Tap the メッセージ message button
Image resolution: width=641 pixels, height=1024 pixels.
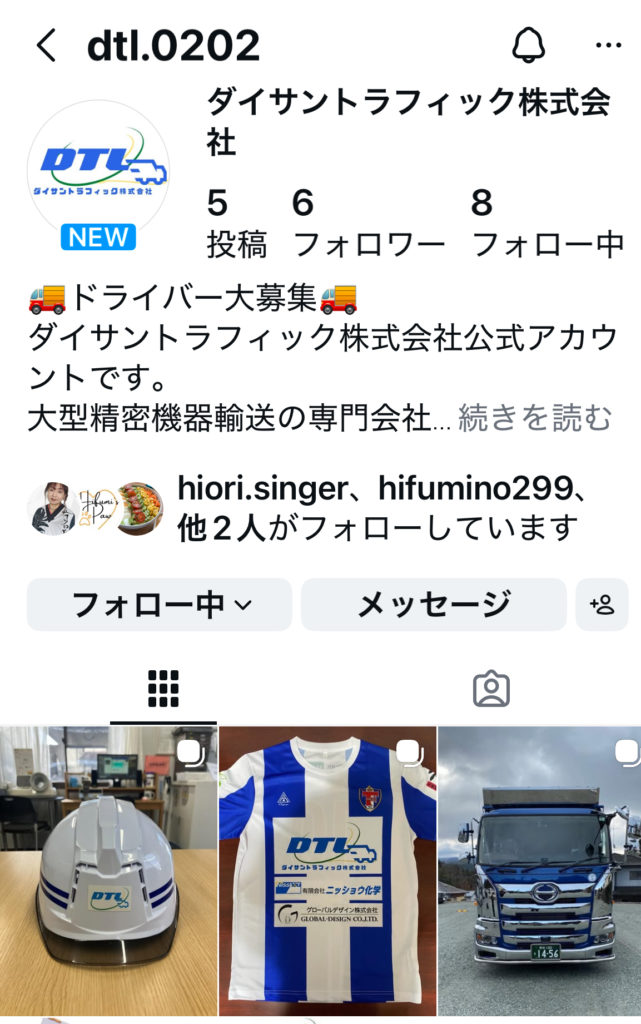tap(434, 604)
